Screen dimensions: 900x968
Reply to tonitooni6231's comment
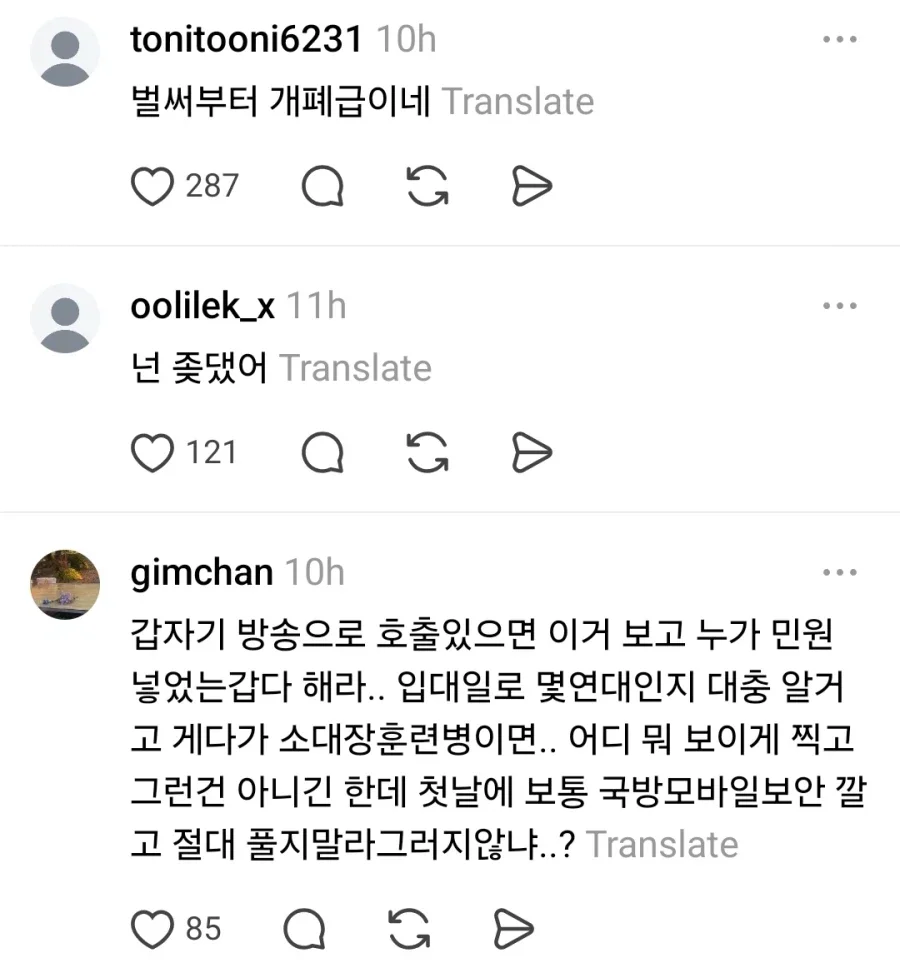323,186
